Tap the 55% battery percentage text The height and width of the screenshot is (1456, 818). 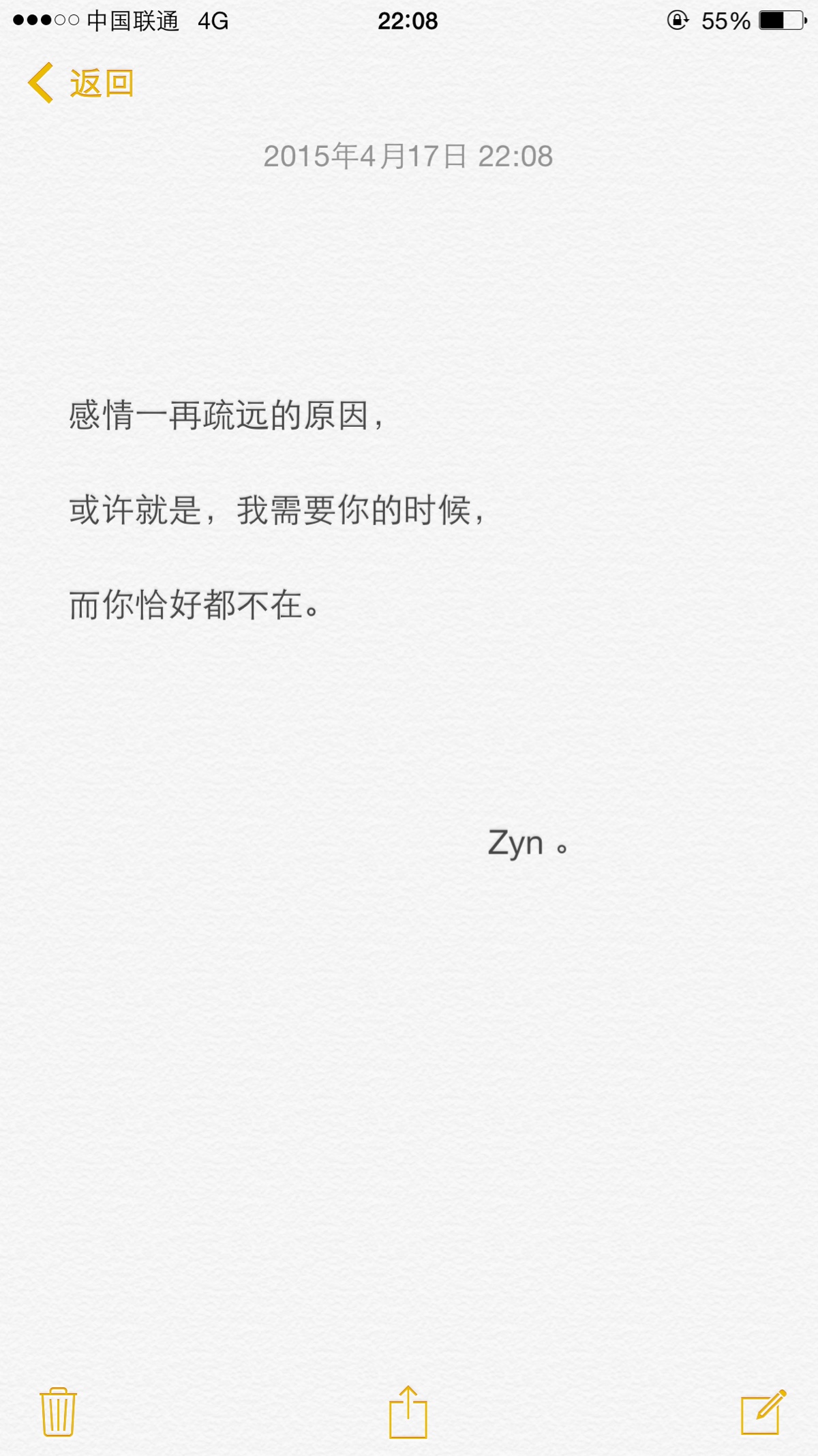[x=725, y=20]
